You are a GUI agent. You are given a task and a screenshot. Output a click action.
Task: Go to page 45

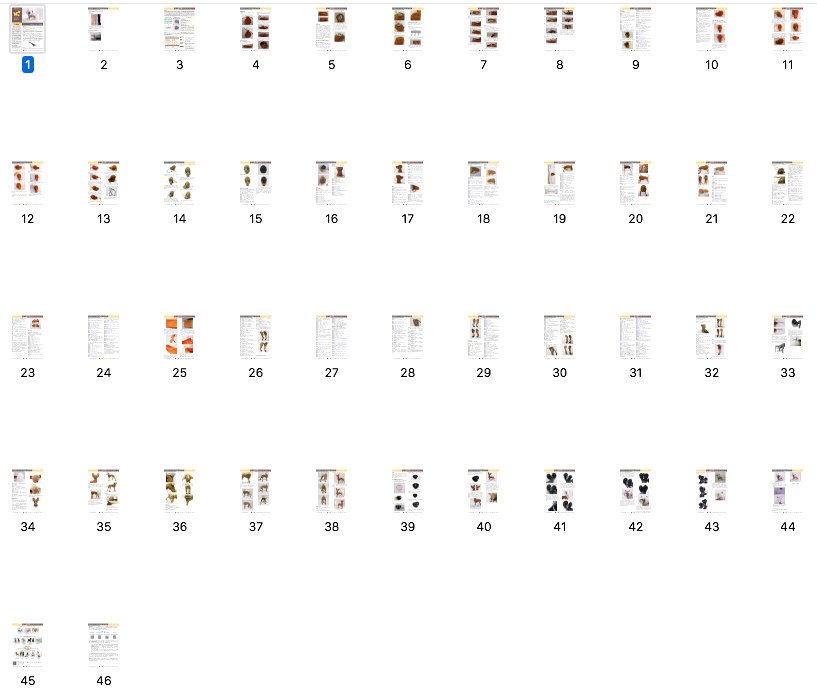click(x=28, y=645)
